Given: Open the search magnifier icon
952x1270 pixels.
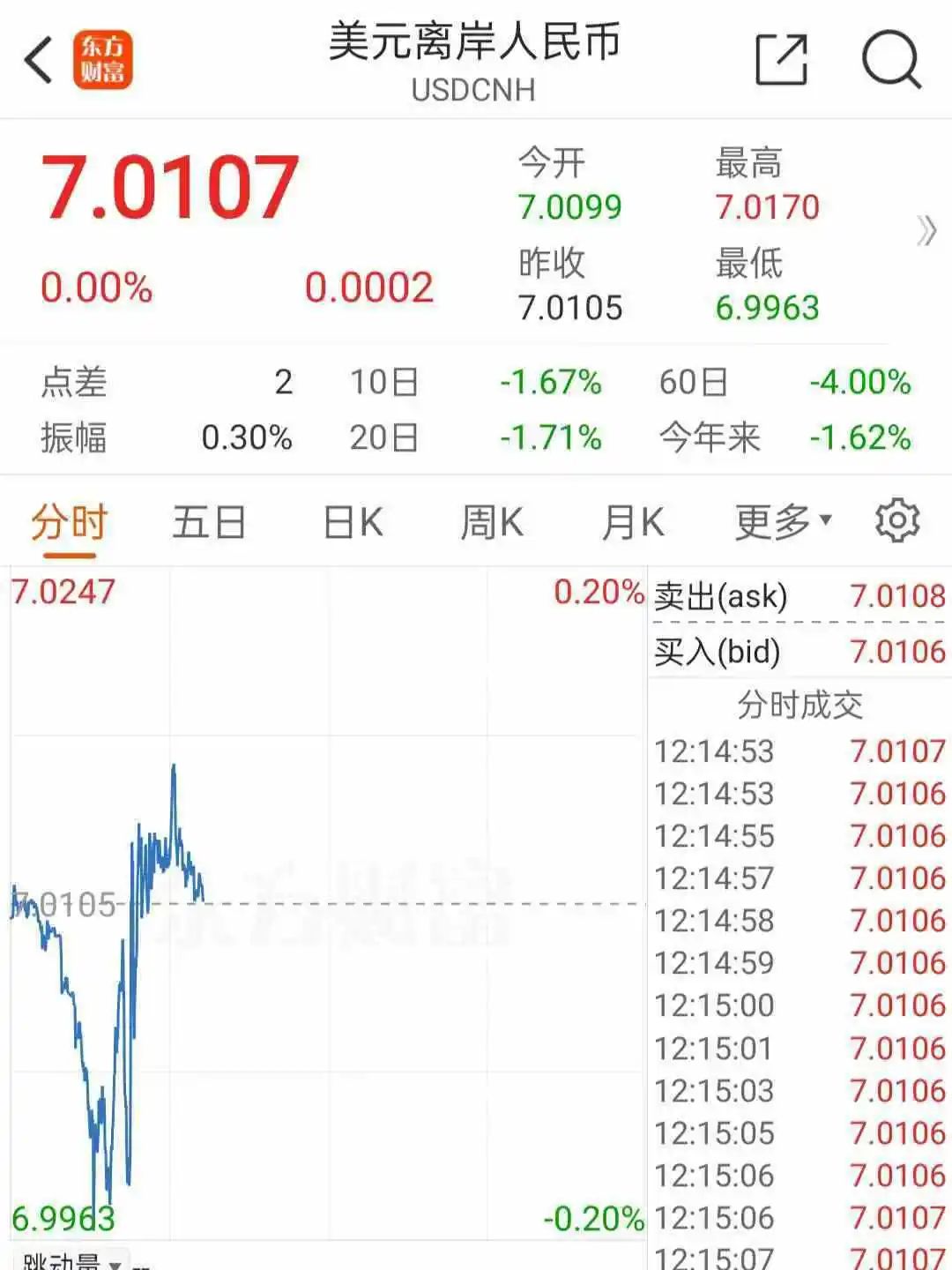Looking at the screenshot, I should click(891, 60).
